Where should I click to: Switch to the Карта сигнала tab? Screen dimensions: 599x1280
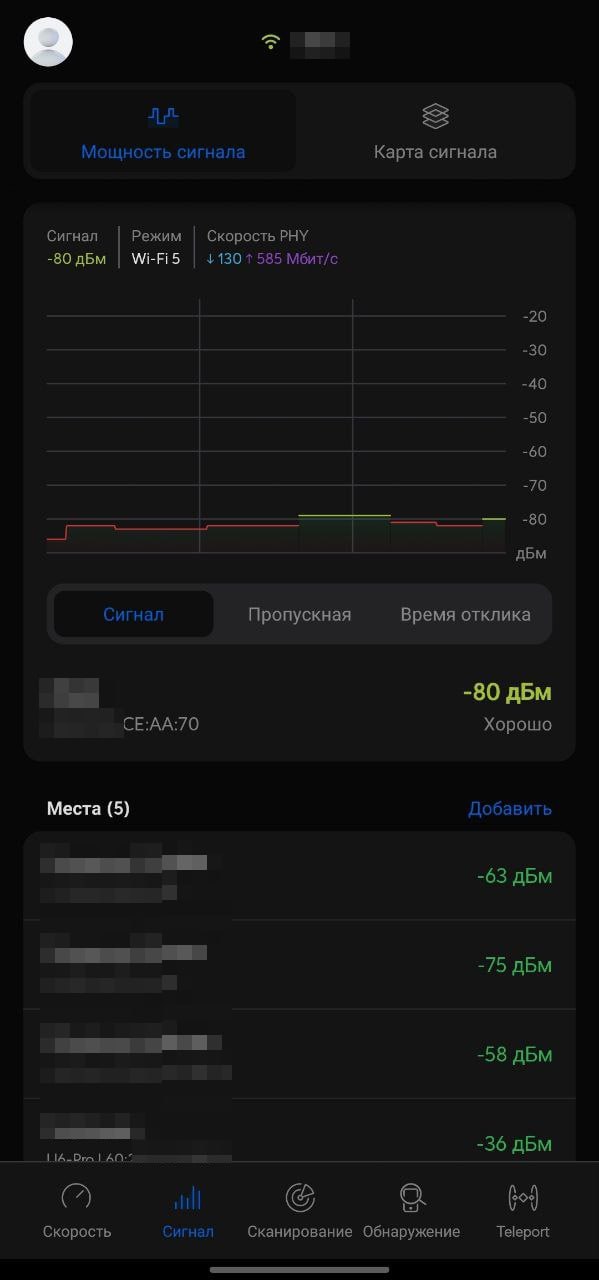click(435, 131)
